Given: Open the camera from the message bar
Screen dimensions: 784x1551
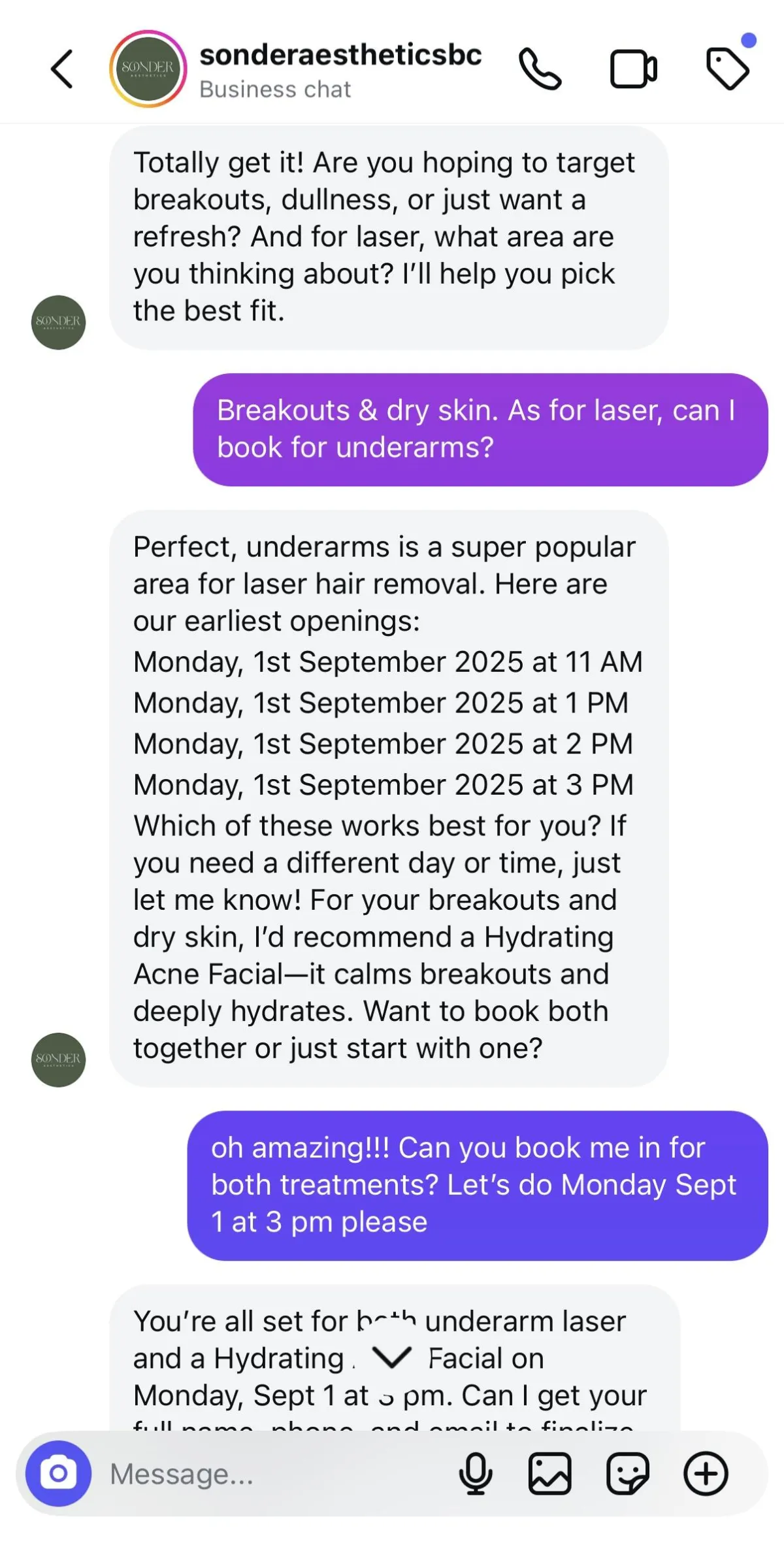Looking at the screenshot, I should [58, 1473].
